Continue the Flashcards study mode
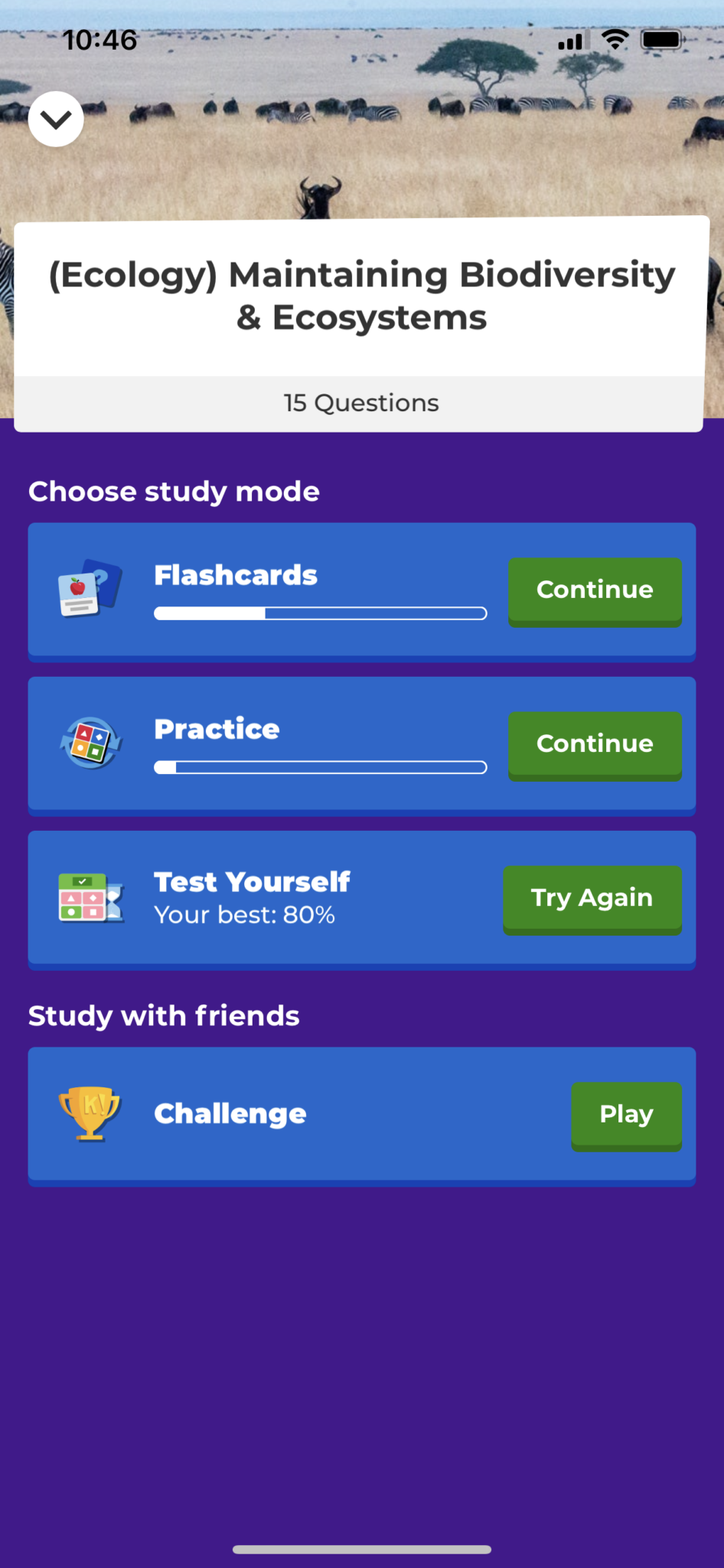The image size is (724, 1568). (595, 590)
